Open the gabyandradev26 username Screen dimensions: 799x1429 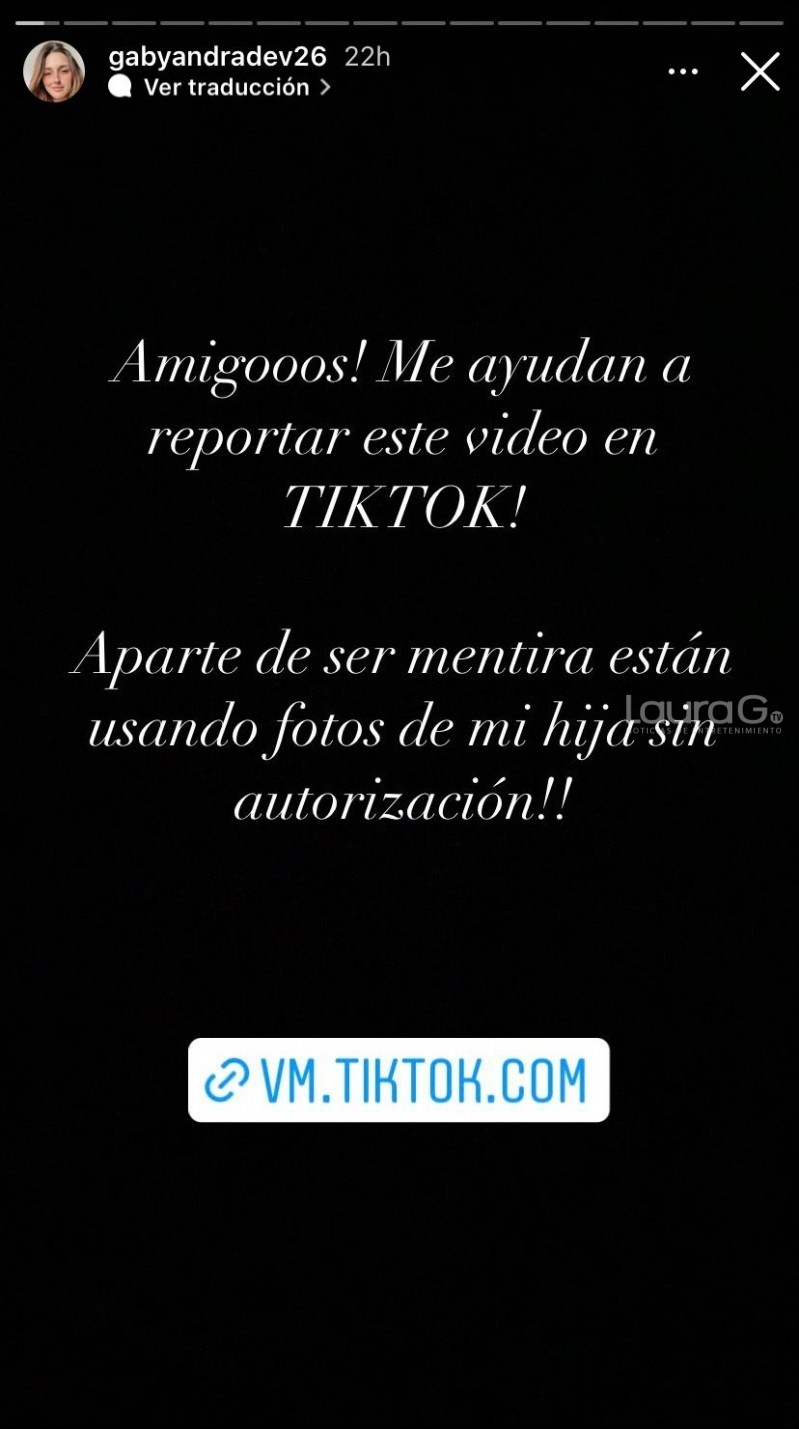coord(217,56)
